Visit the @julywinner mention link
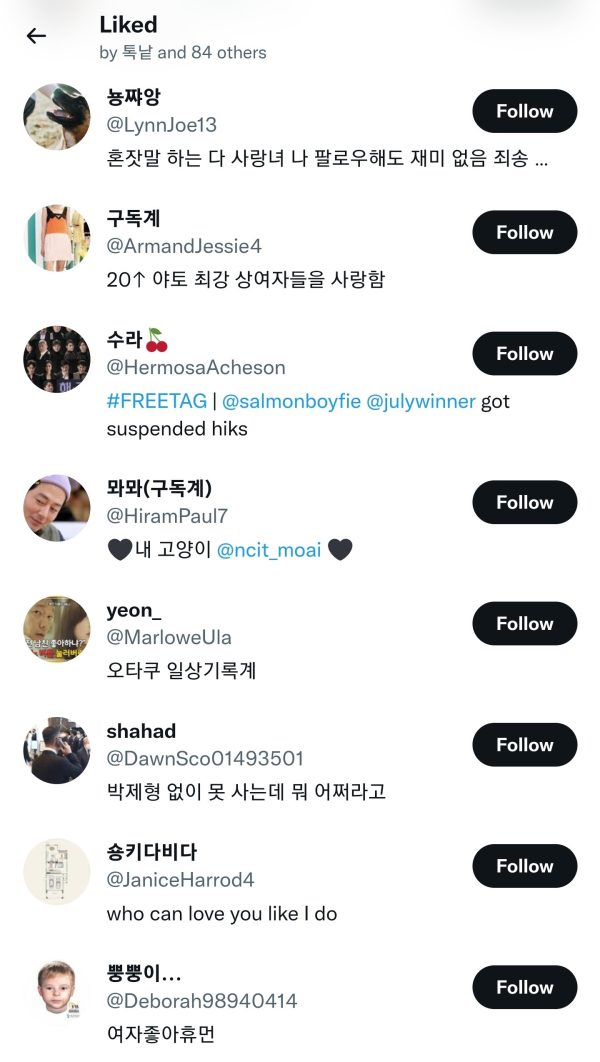This screenshot has height=1062, width=600. pos(420,401)
